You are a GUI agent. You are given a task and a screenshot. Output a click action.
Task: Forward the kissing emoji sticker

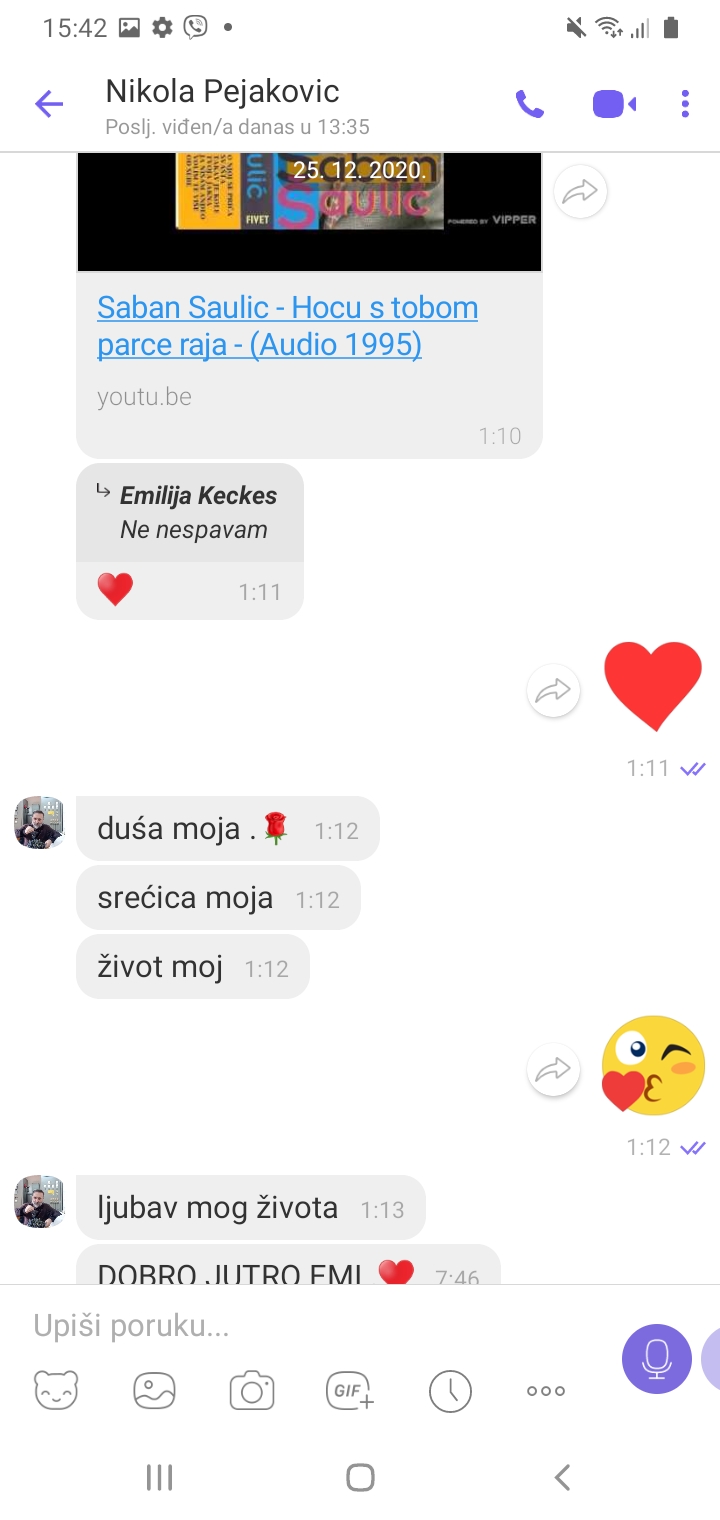(553, 1070)
